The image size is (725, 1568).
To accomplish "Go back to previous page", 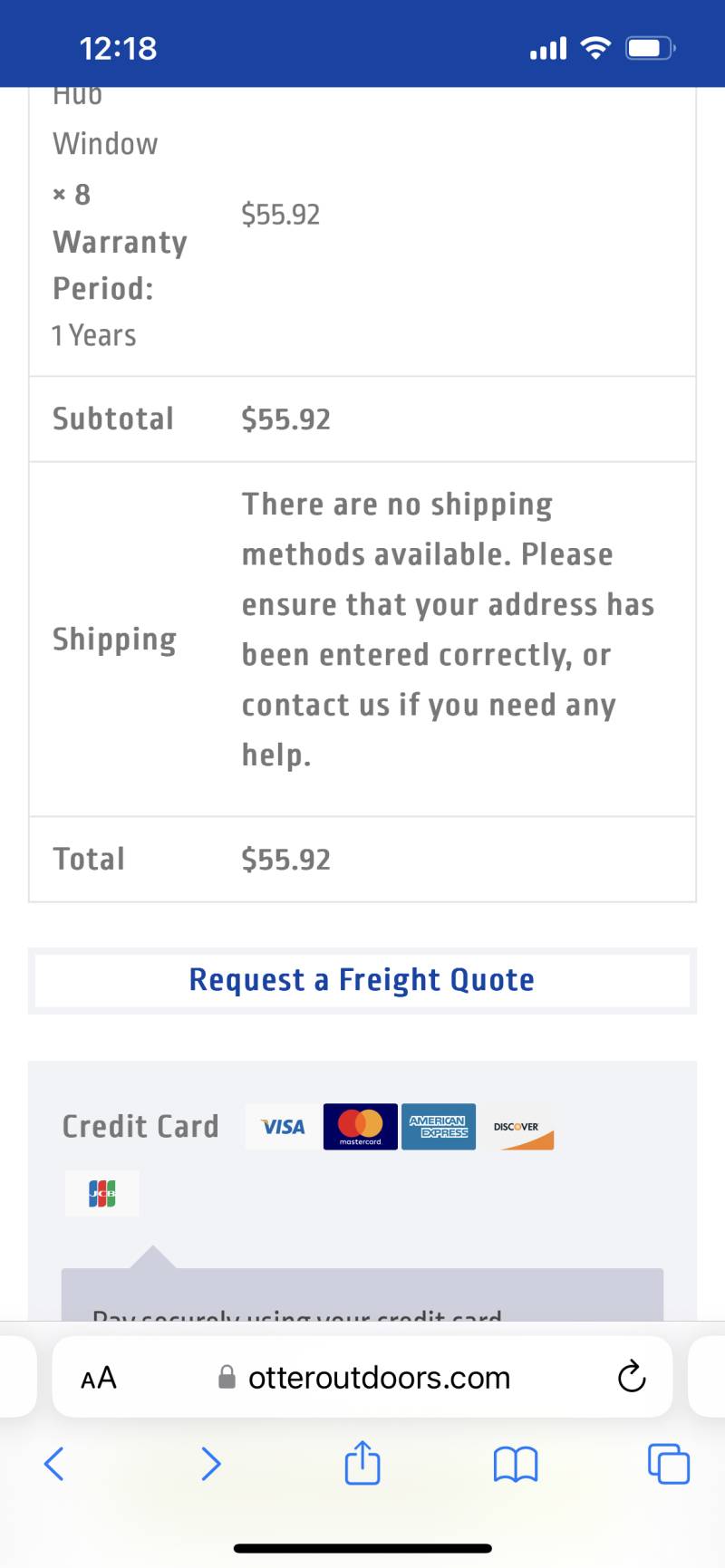I will point(54,1463).
